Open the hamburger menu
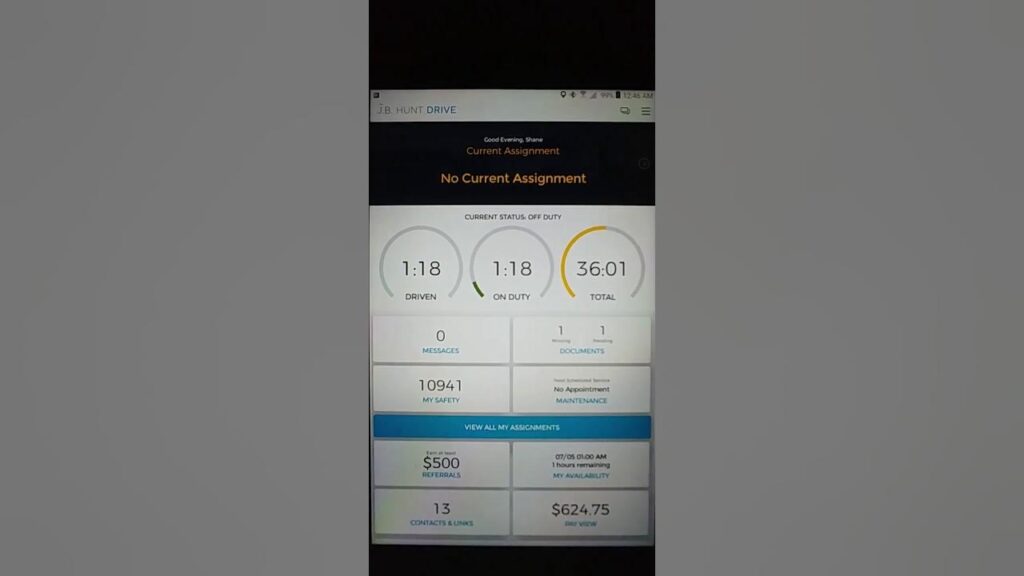 [646, 111]
